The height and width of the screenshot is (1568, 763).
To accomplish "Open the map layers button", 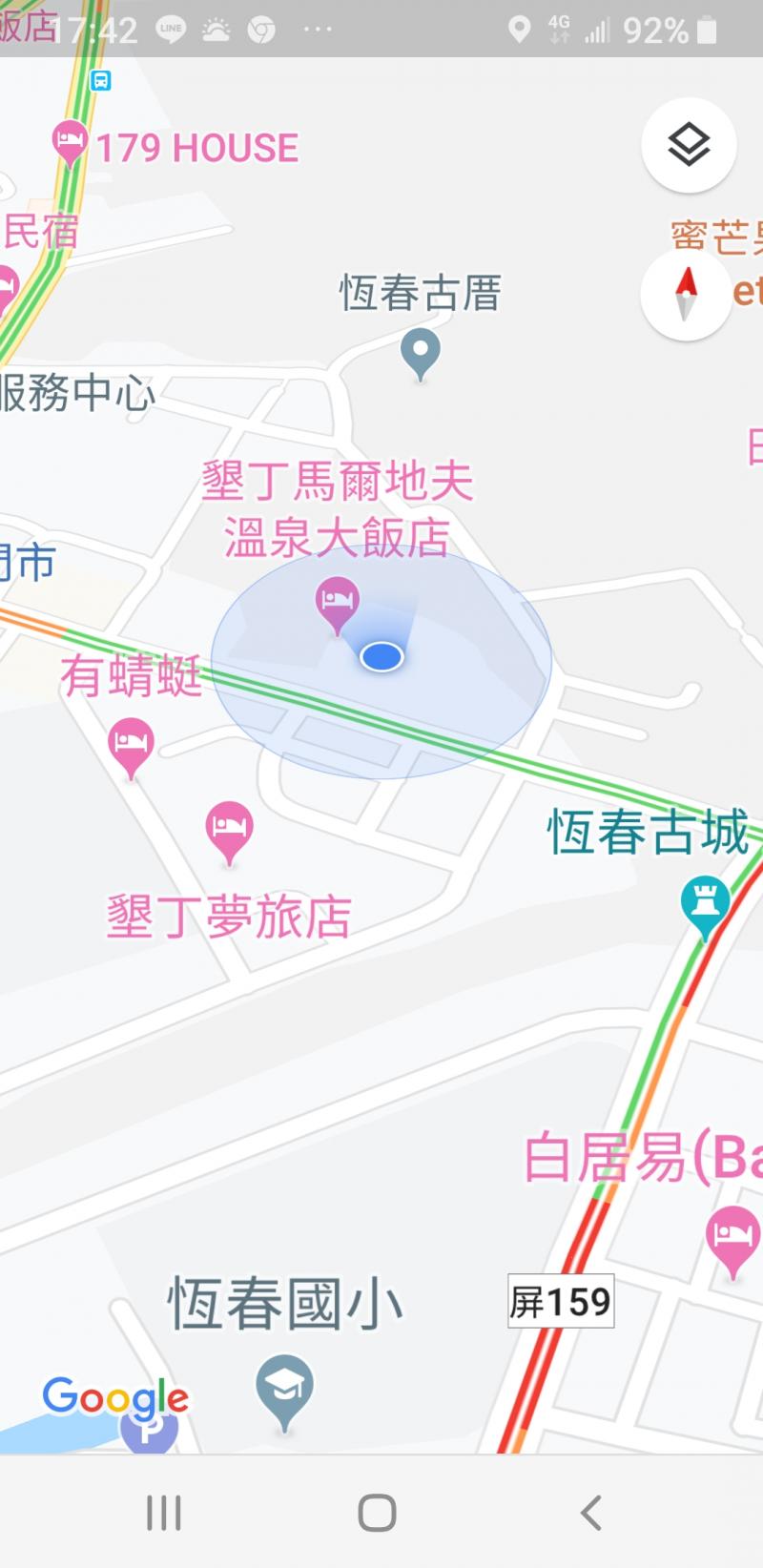I will pos(689,146).
